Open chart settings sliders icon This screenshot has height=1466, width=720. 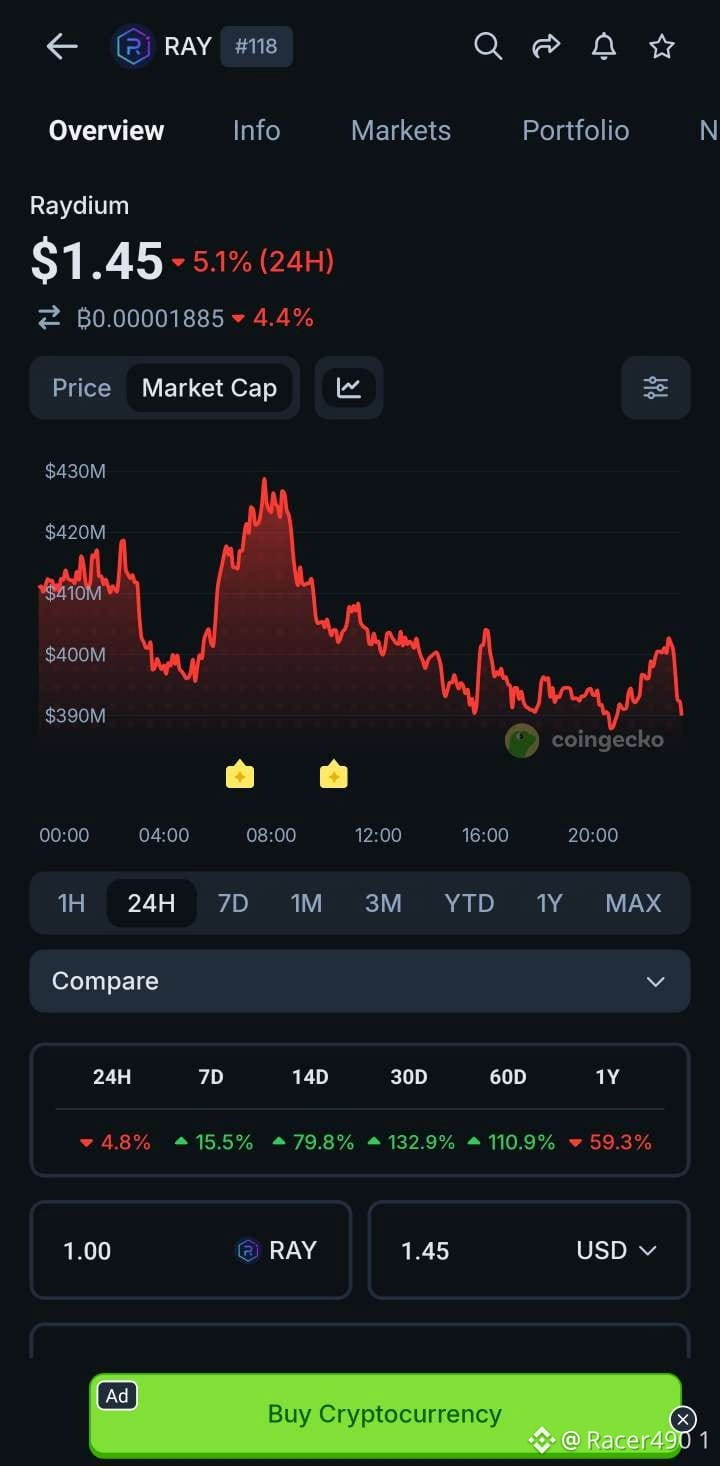click(x=656, y=388)
